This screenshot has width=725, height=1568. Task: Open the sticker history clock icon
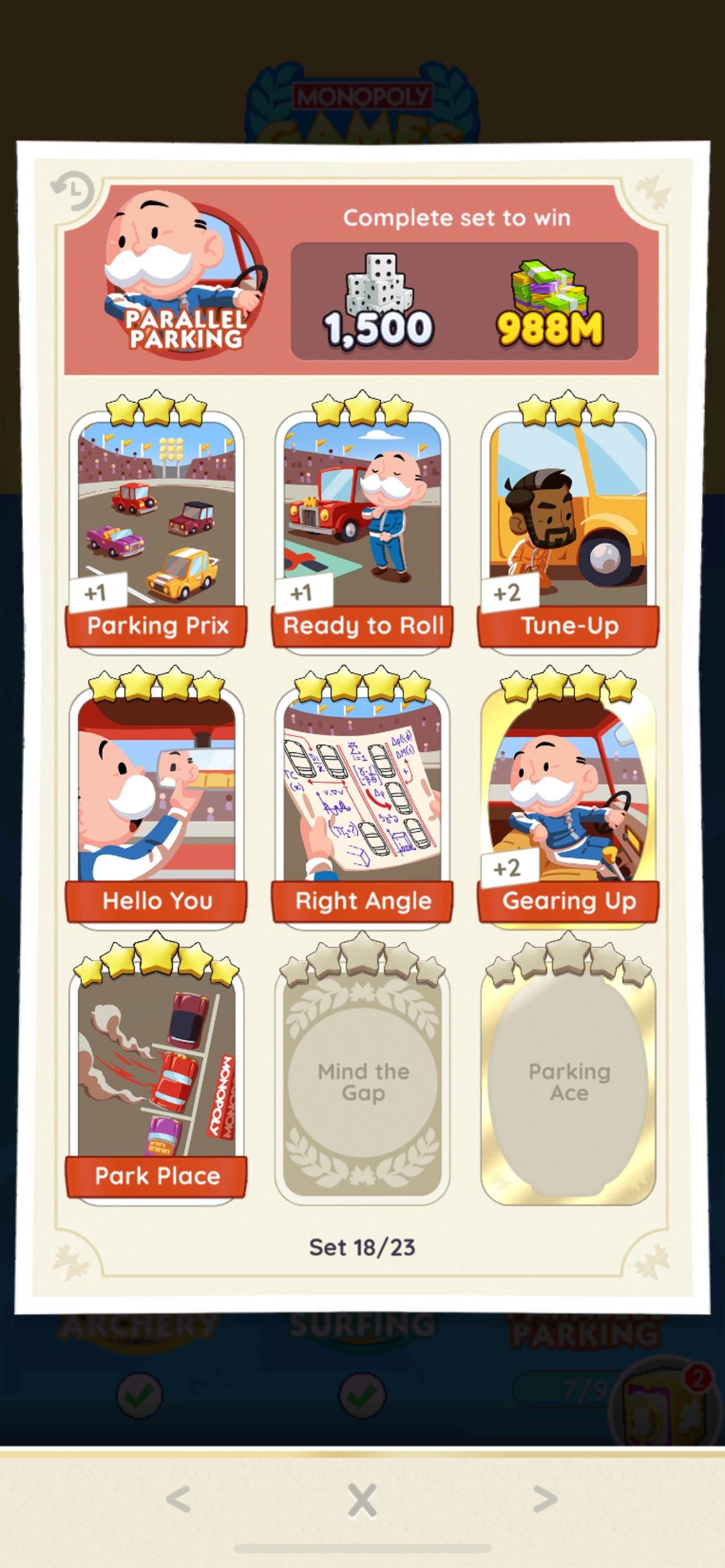(x=73, y=190)
